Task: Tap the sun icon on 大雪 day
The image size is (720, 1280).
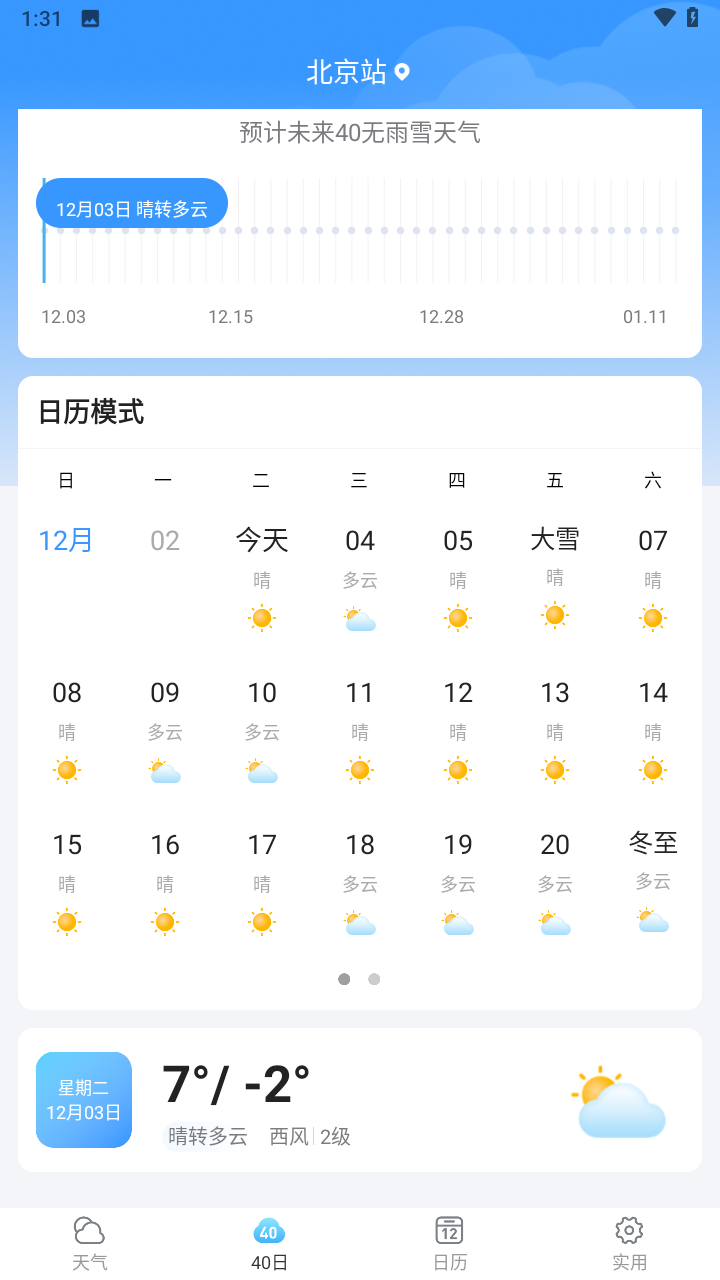Action: [554, 616]
